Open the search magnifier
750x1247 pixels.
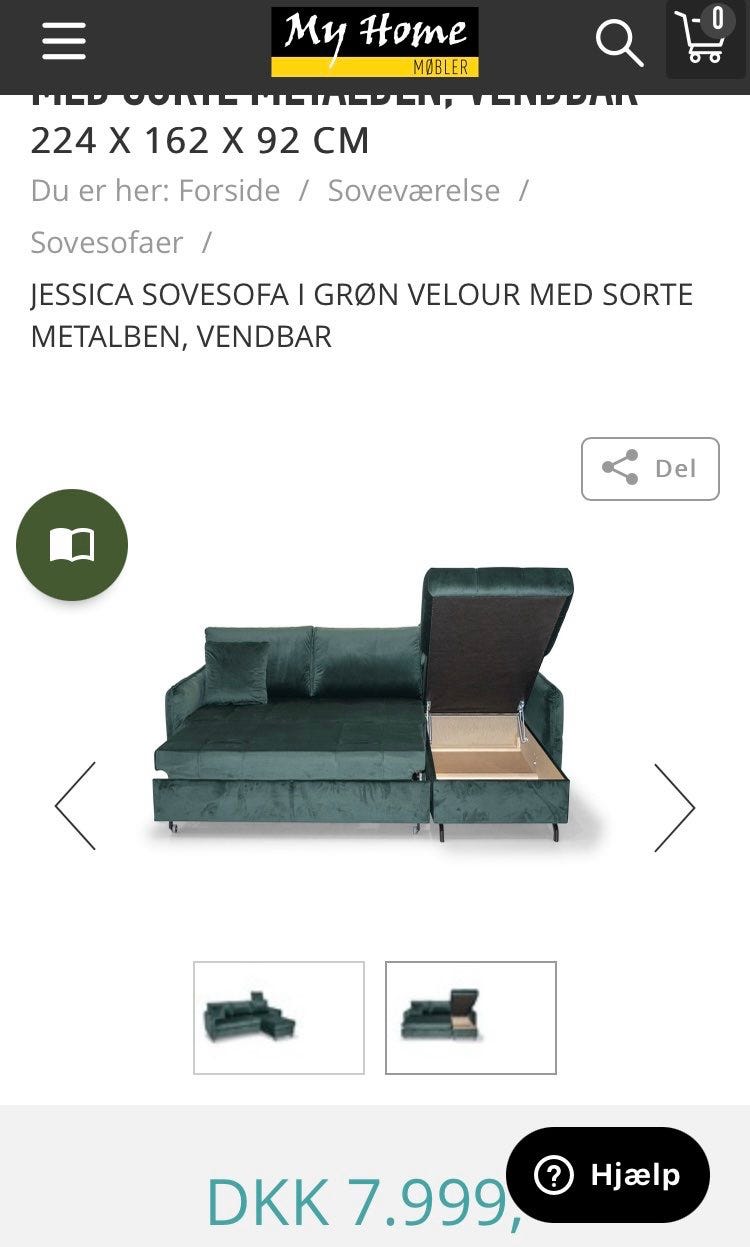click(x=618, y=43)
